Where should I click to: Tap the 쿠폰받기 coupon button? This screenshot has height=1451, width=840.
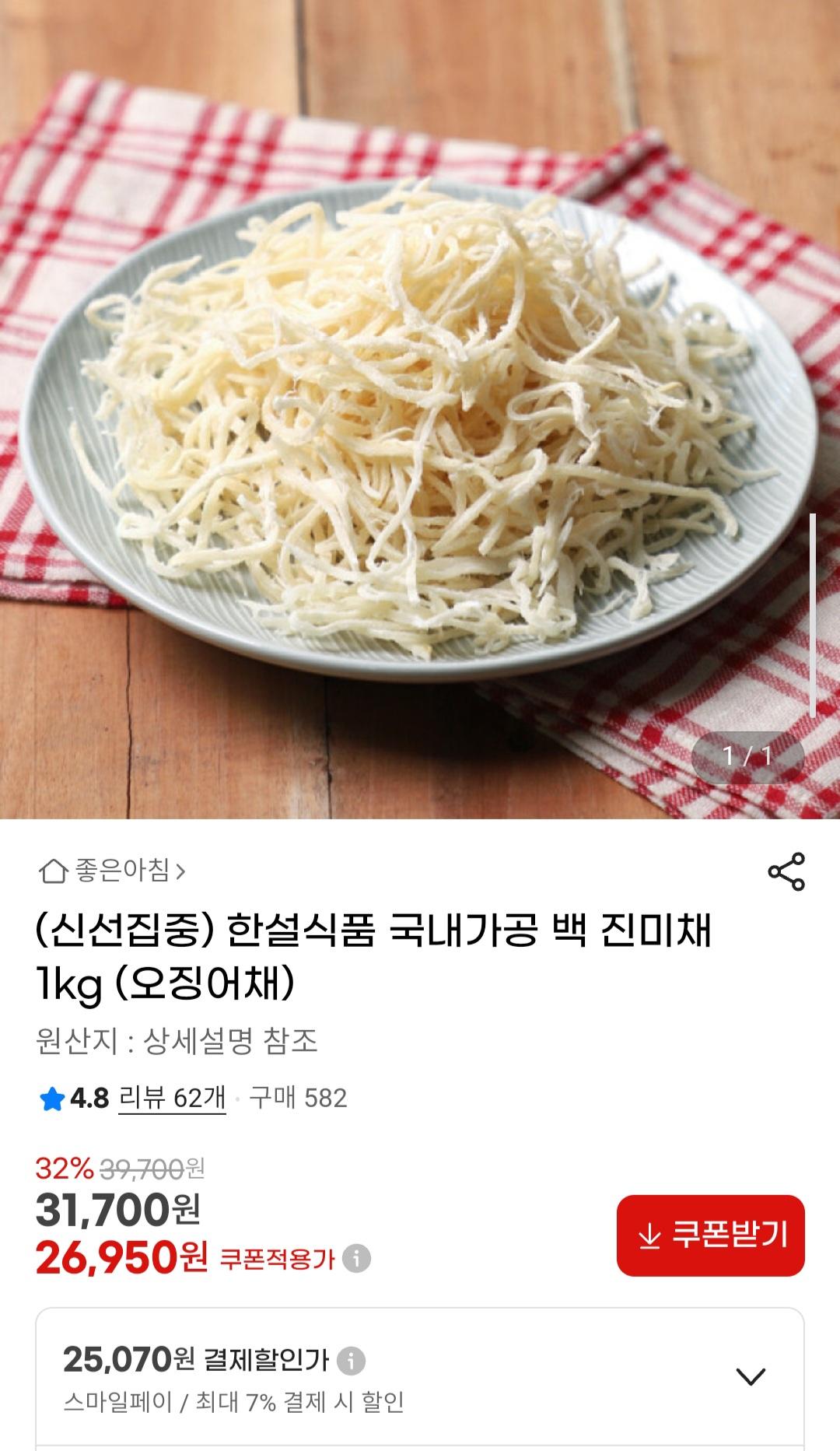click(x=710, y=1235)
